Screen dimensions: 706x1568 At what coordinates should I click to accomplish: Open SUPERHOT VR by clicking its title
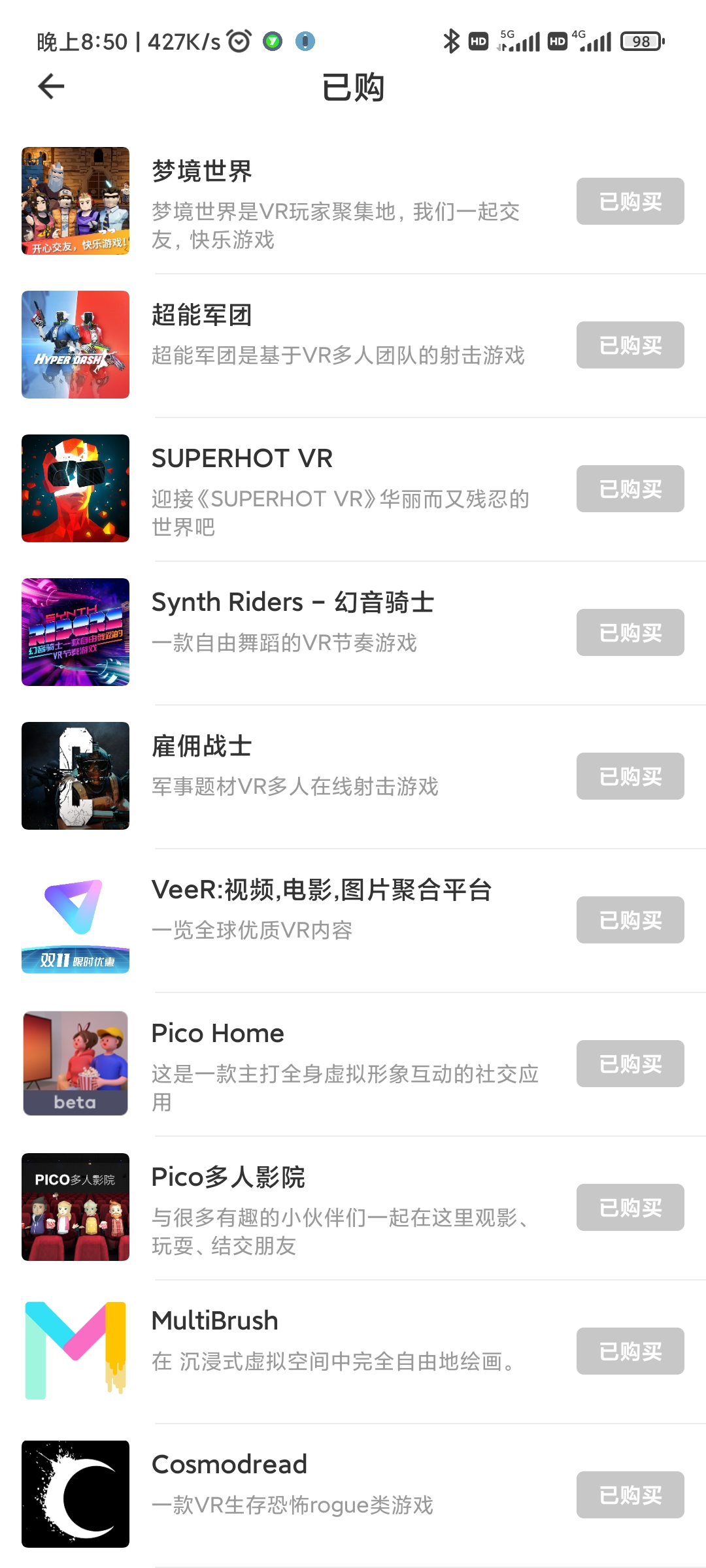click(242, 459)
